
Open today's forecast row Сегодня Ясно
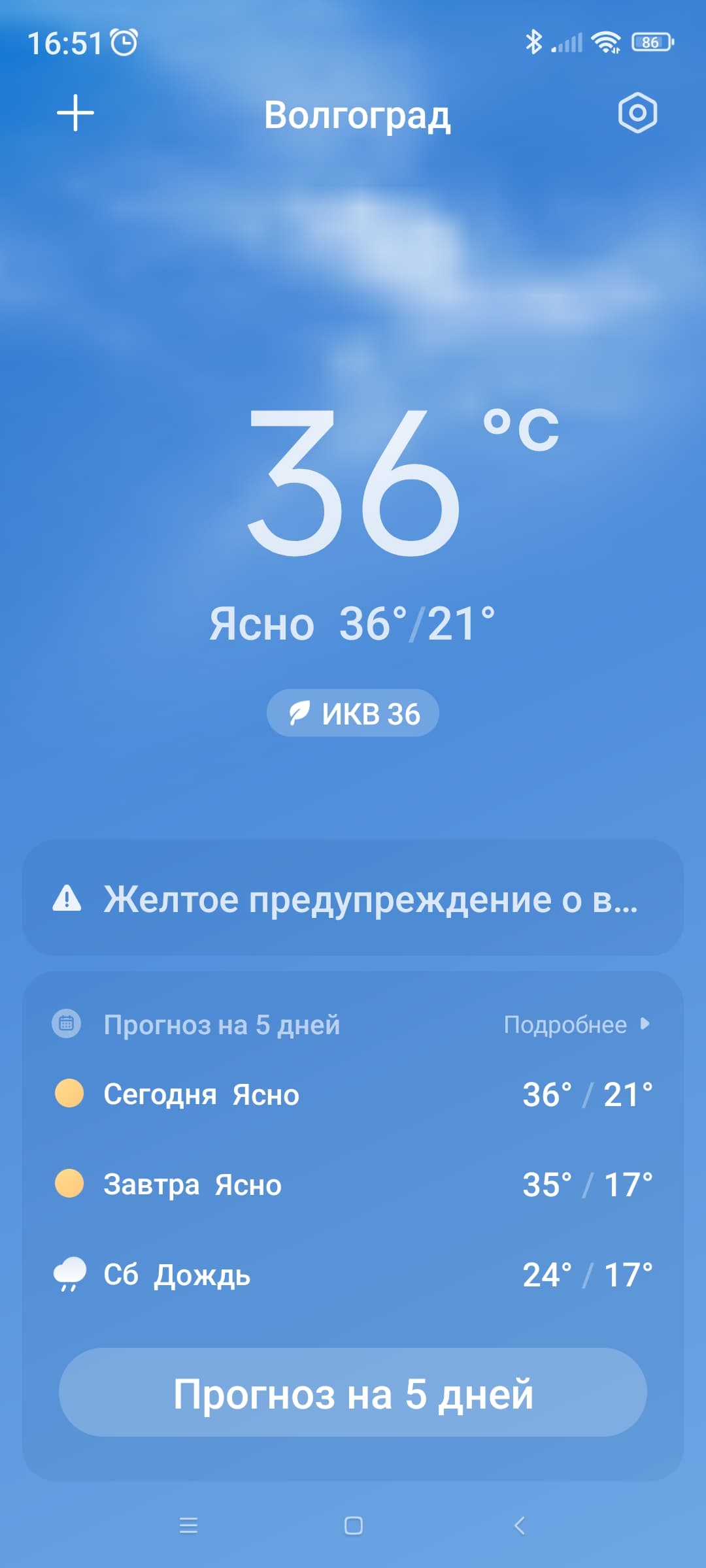(x=353, y=1094)
